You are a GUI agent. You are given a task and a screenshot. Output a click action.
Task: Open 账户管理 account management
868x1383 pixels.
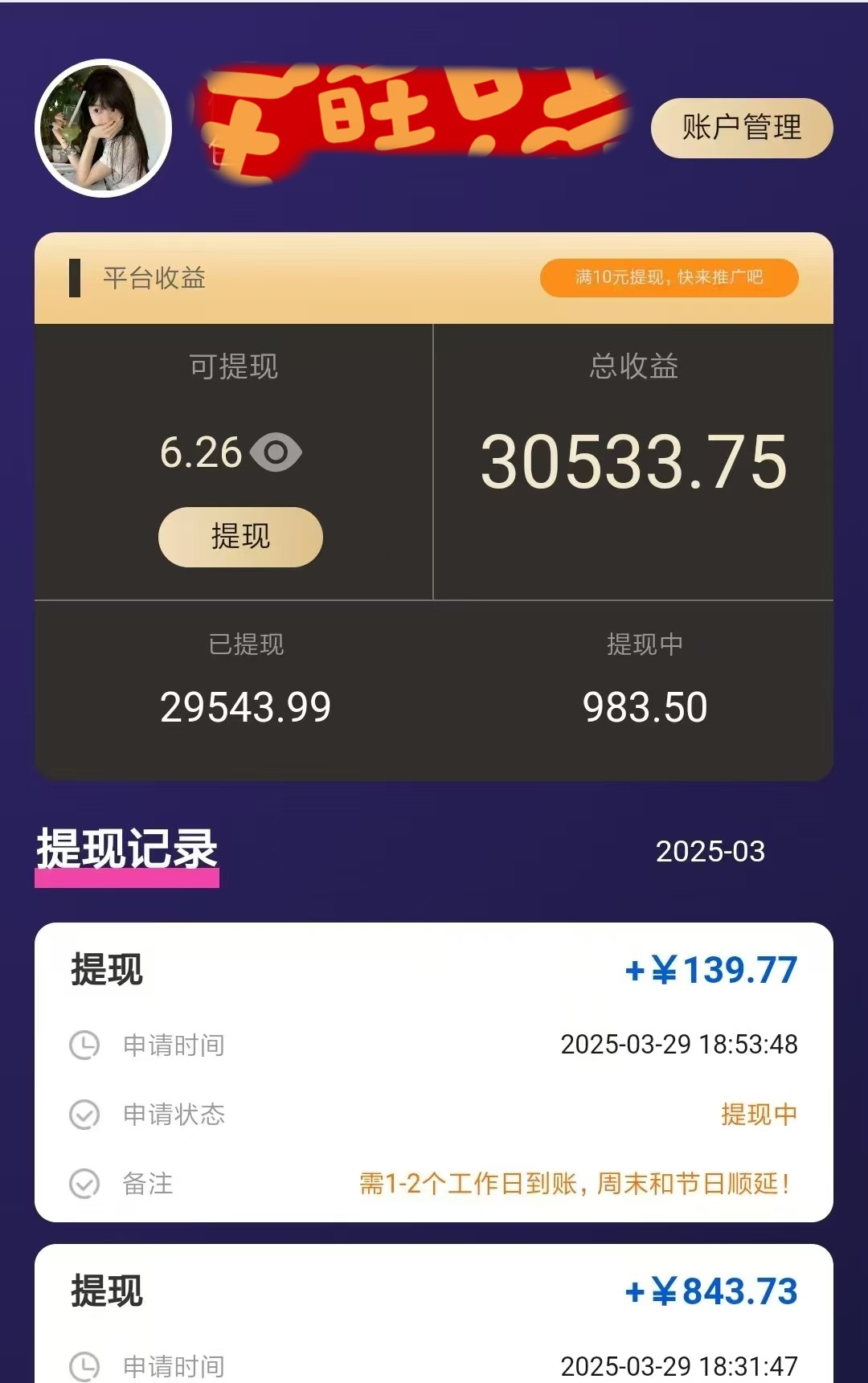pos(741,128)
